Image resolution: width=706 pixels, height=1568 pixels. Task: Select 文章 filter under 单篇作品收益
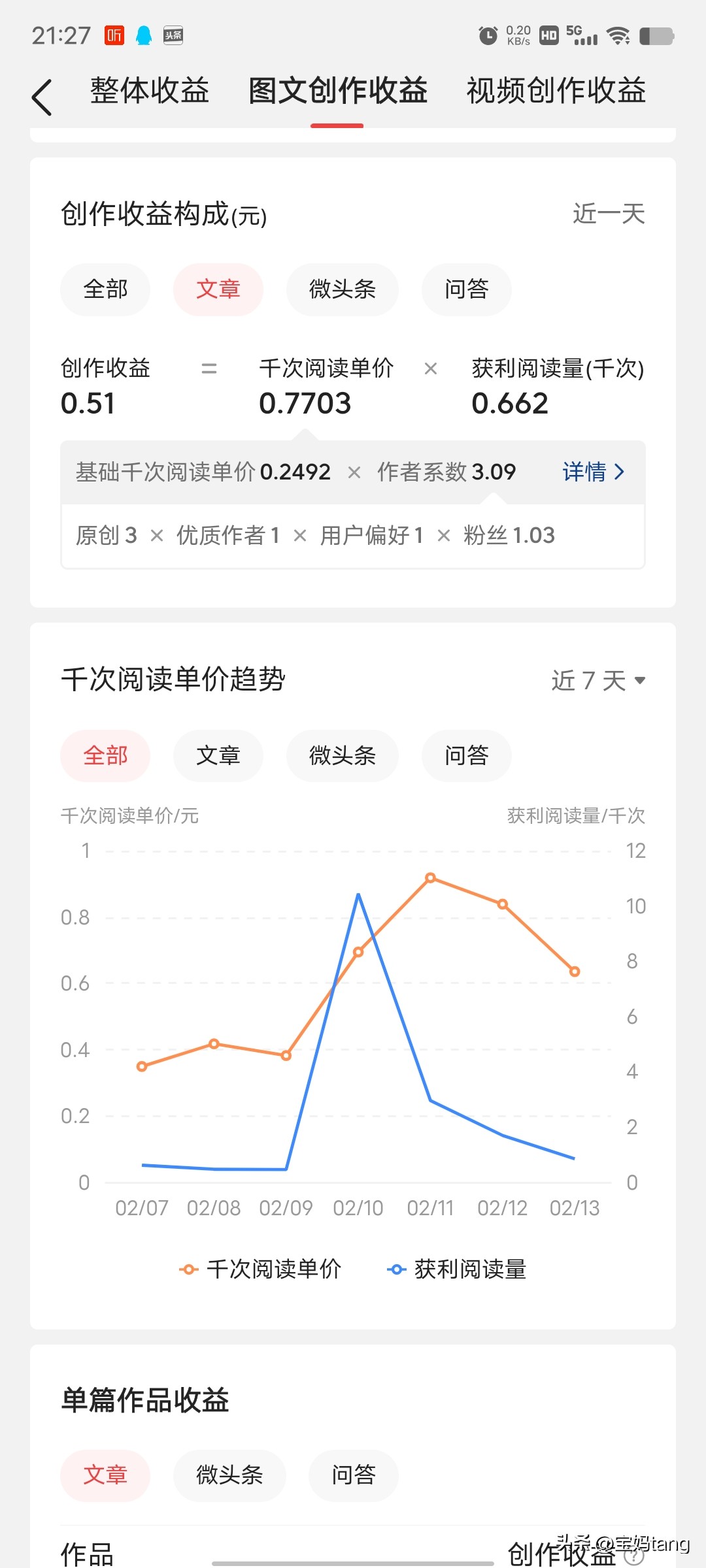[x=105, y=1477]
